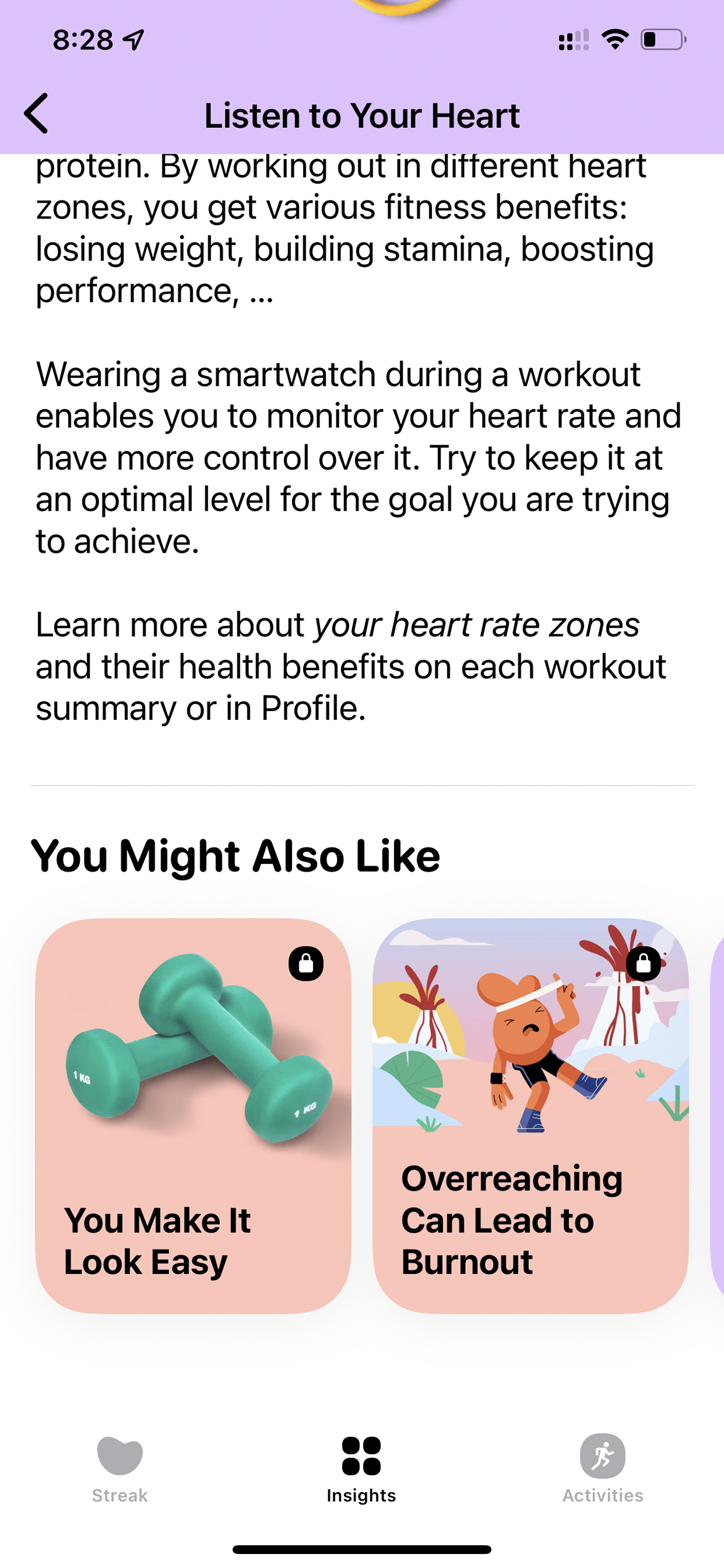Follow the your heart rate zones link
This screenshot has width=724, height=1568.
[x=477, y=625]
